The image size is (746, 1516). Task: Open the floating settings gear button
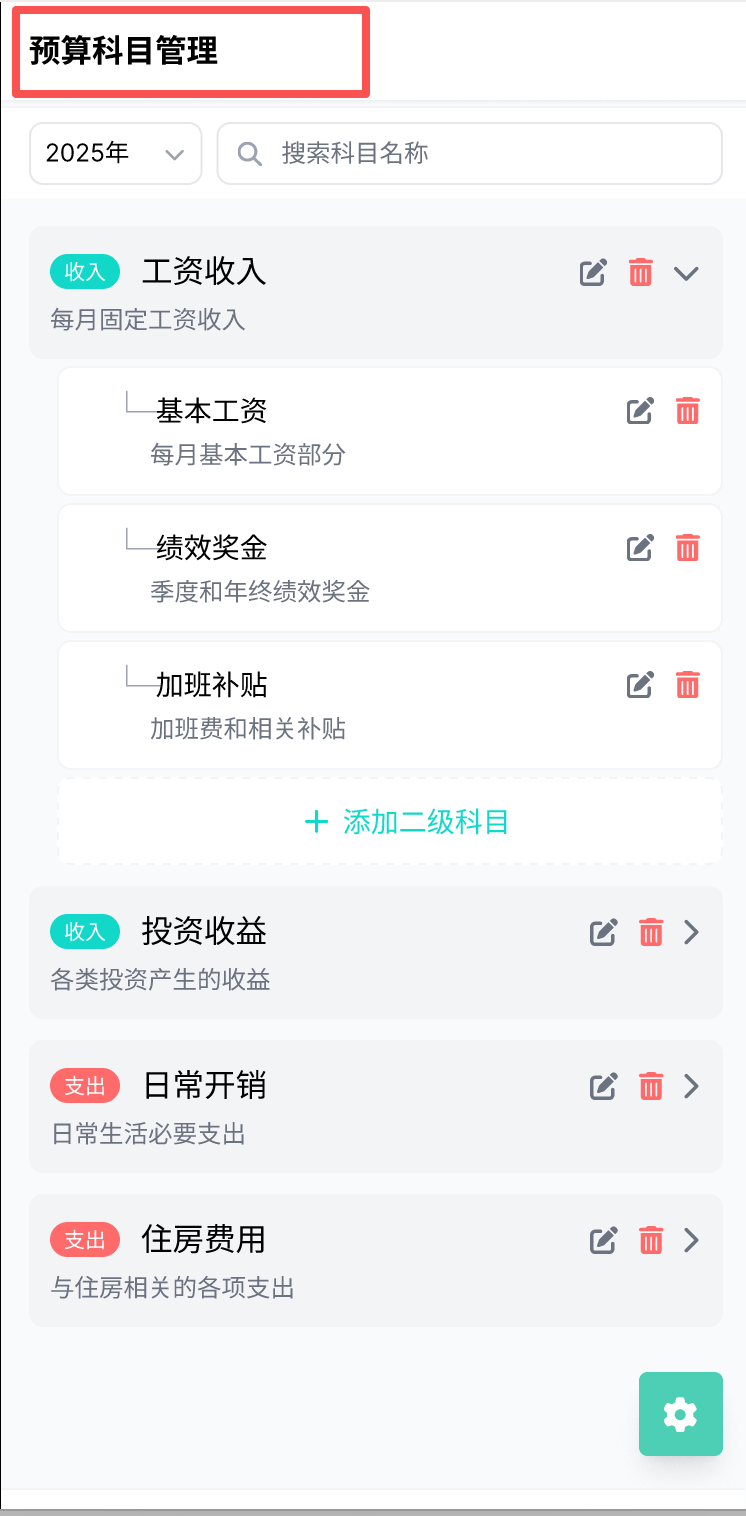[680, 1414]
